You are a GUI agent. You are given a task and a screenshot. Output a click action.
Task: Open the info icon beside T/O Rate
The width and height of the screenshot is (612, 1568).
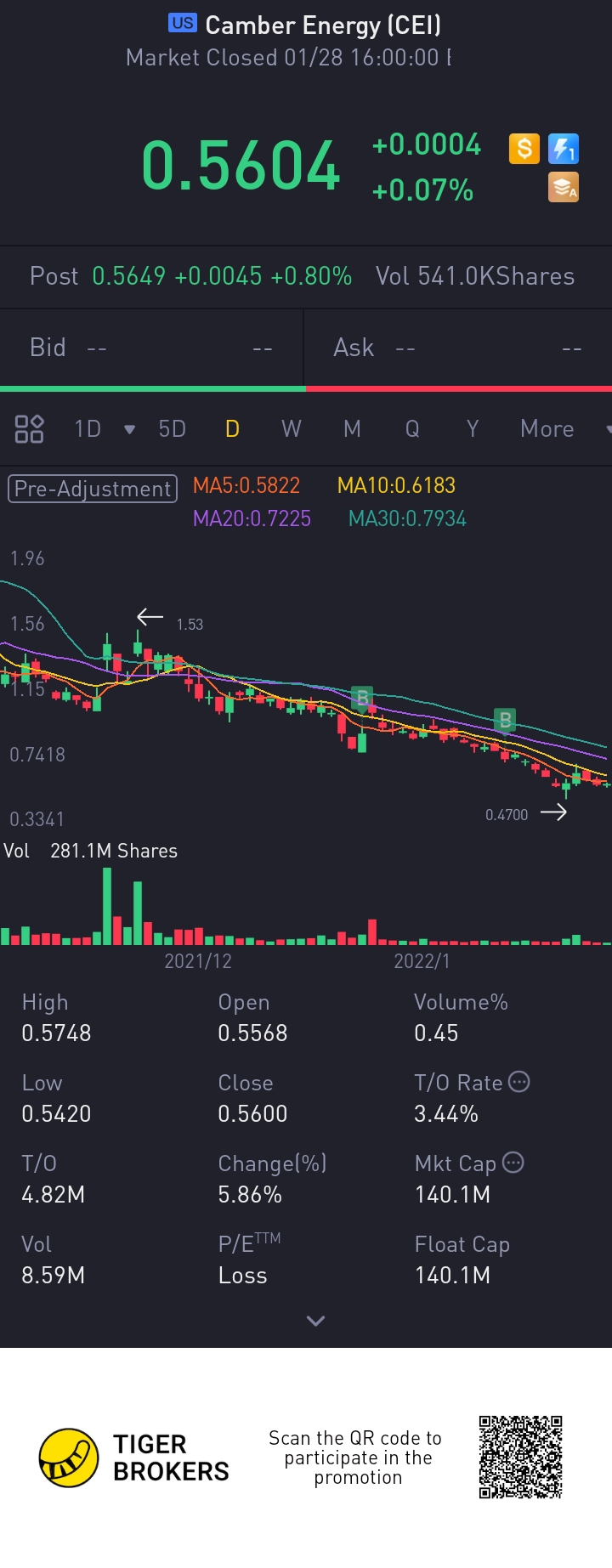click(x=518, y=1082)
